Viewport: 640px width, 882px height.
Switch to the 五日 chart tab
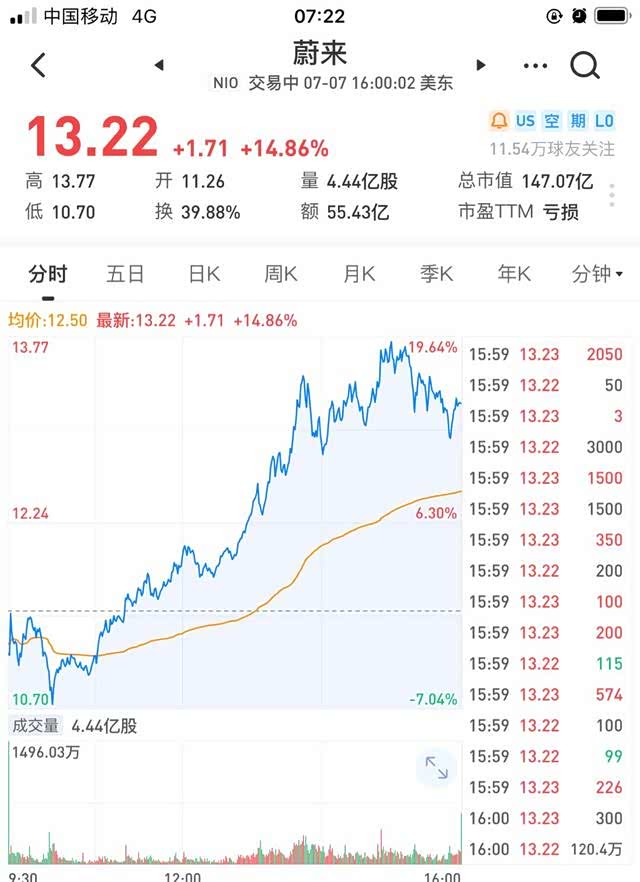125,274
